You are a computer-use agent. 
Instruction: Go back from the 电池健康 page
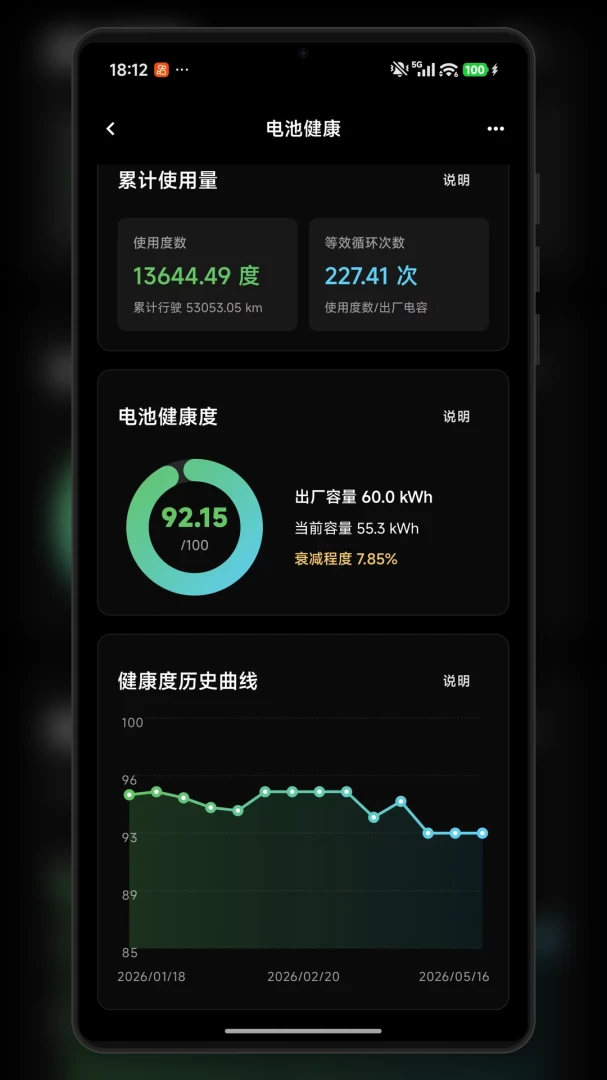(x=110, y=128)
